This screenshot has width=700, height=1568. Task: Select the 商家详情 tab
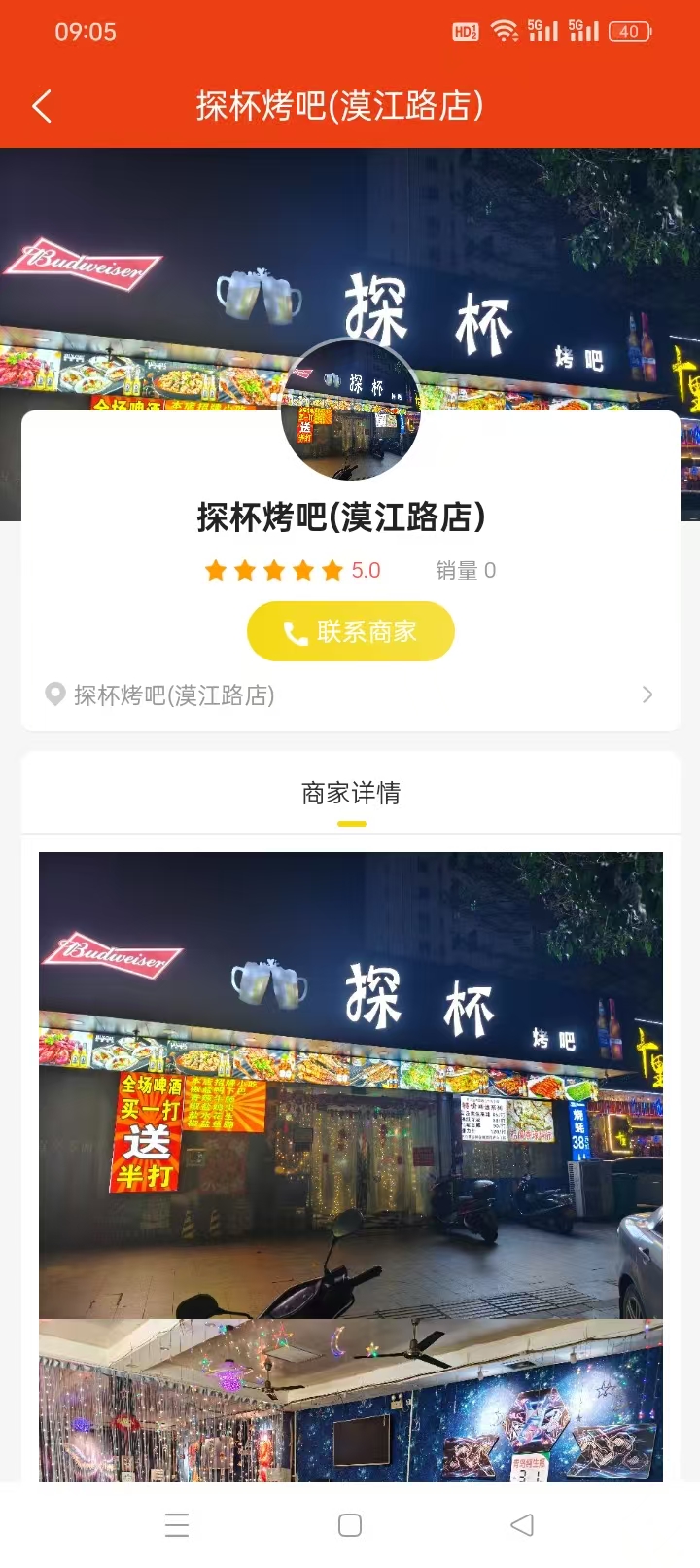pyautogui.click(x=351, y=794)
